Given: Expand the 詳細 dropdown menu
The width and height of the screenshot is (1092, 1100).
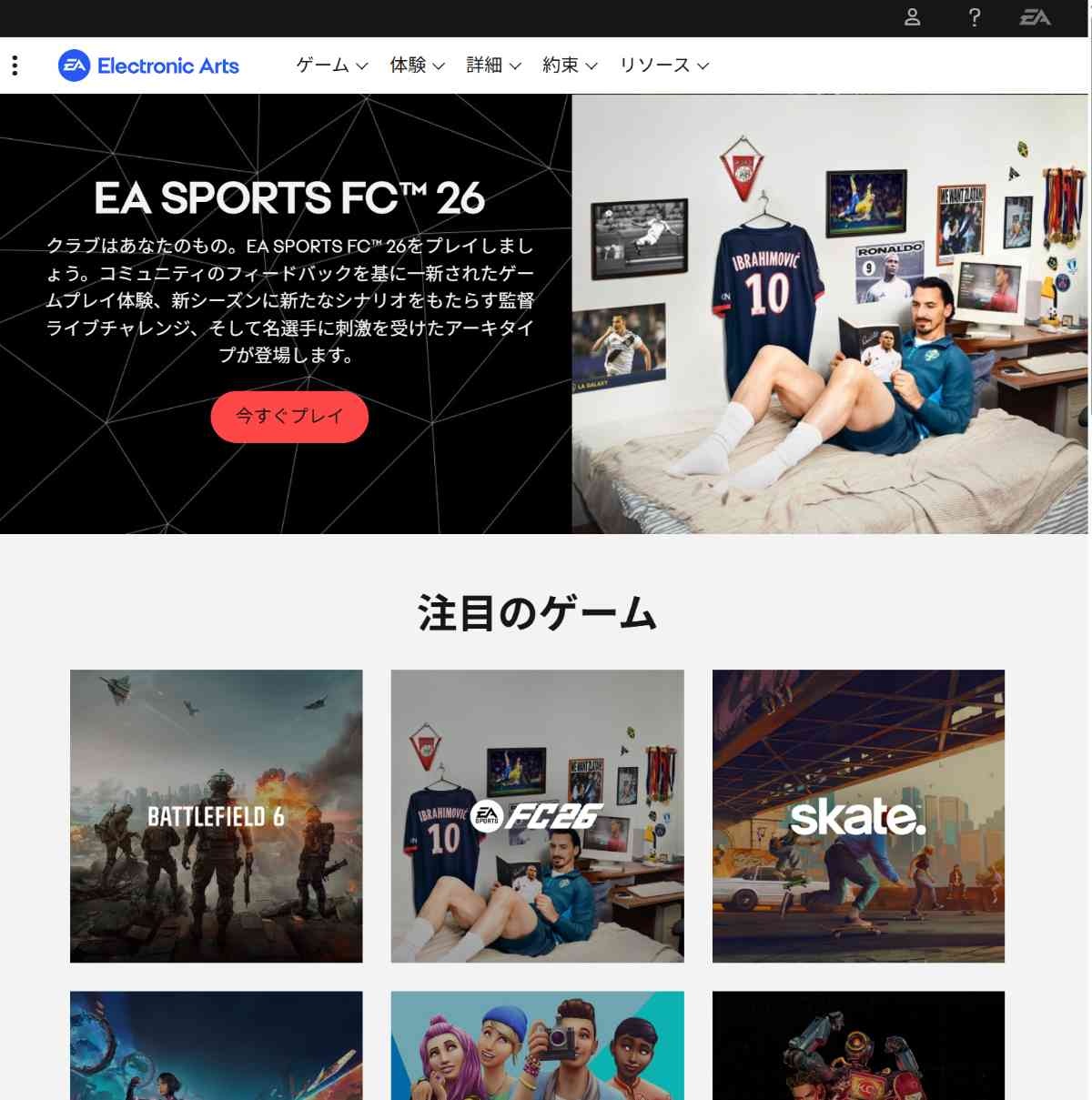Looking at the screenshot, I should [x=493, y=66].
